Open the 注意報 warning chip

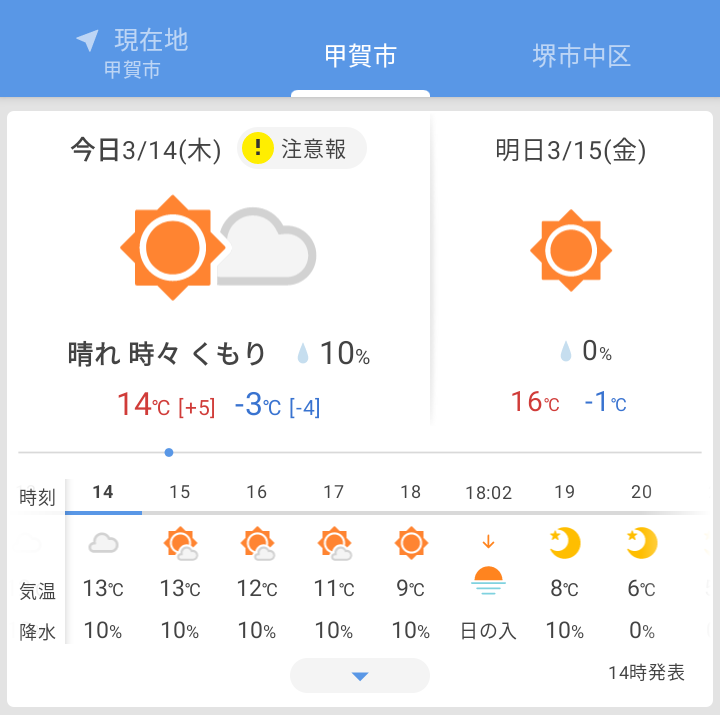point(303,149)
